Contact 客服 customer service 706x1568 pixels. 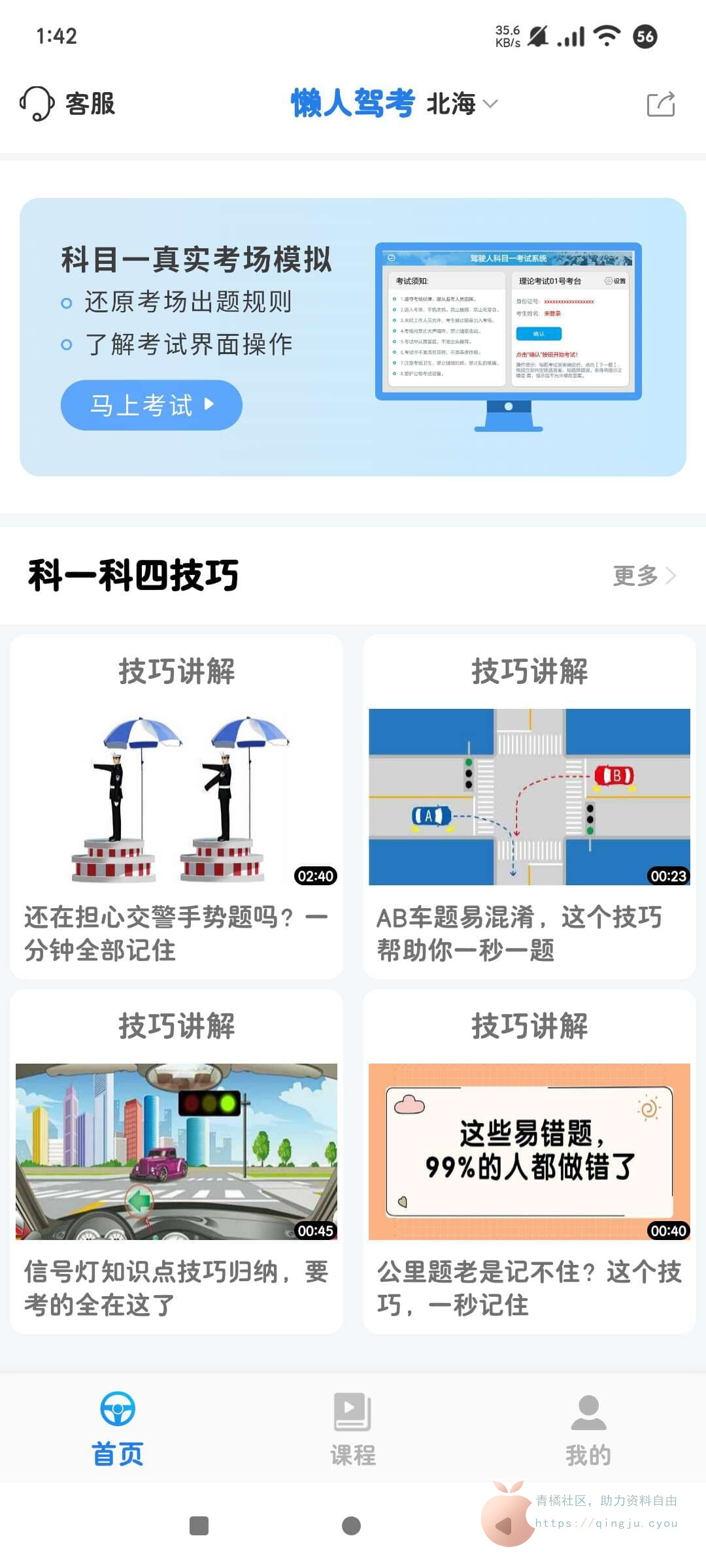pyautogui.click(x=68, y=104)
